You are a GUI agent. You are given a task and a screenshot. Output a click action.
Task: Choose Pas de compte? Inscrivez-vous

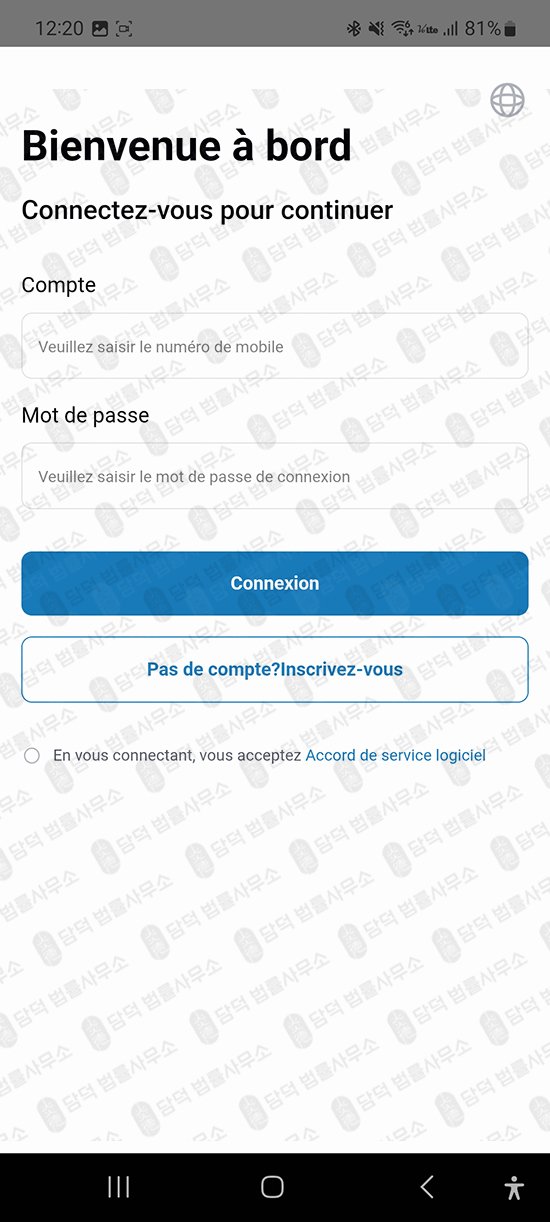(x=275, y=670)
